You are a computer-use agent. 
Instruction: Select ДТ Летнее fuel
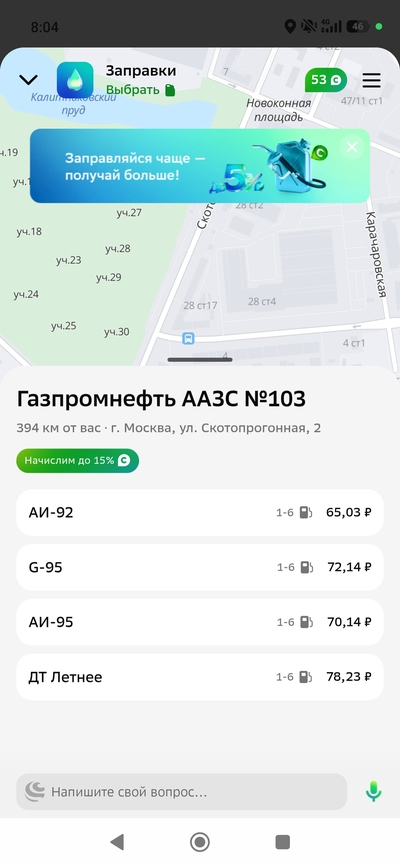coord(199,677)
